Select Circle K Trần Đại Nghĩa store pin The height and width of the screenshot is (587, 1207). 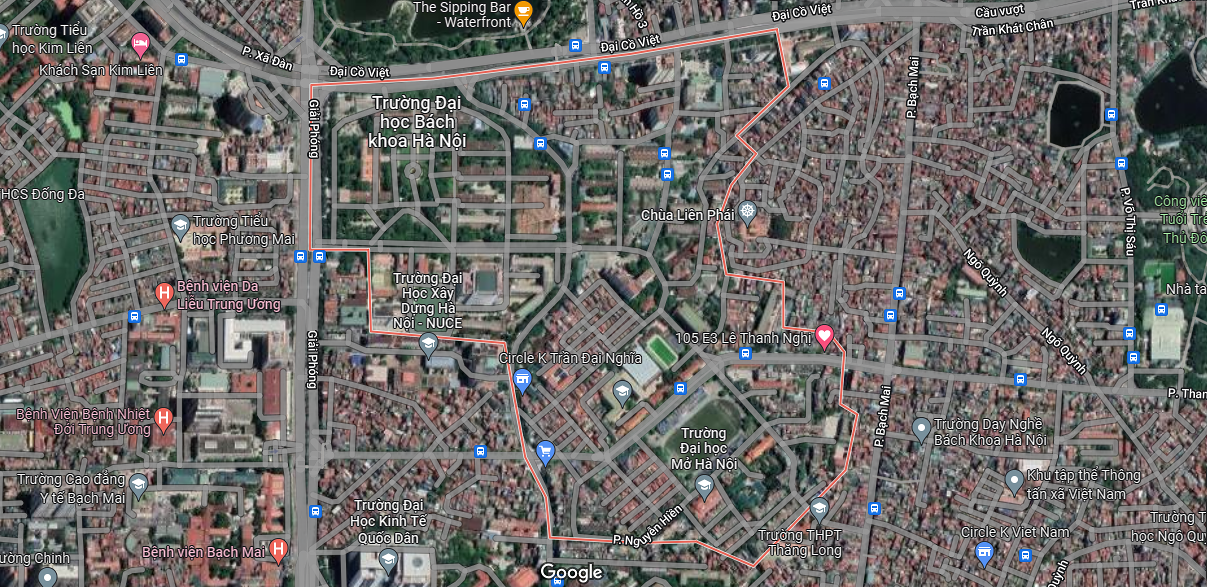click(521, 378)
